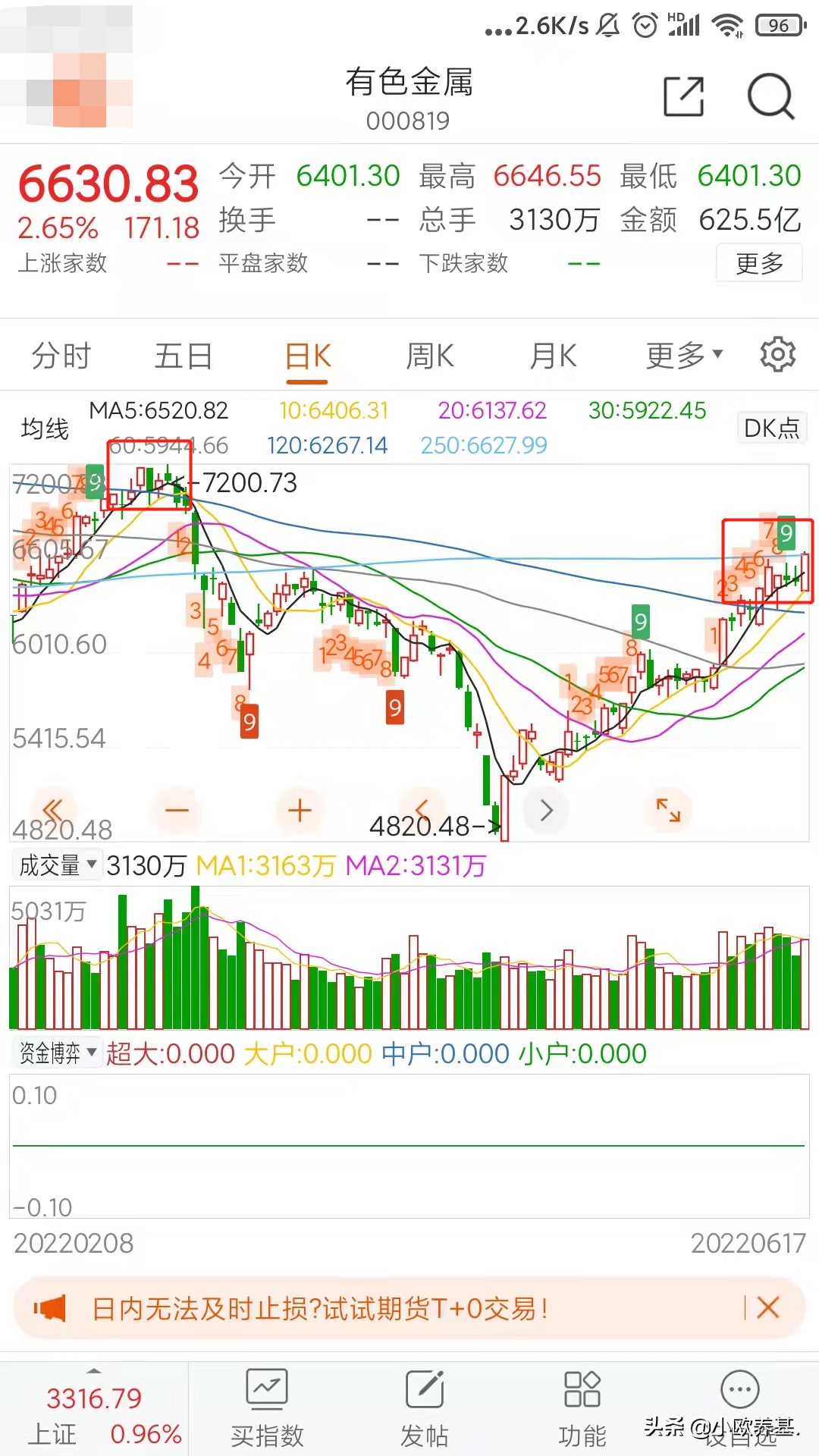Switch to the 周K tab
Screen dimensions: 819x1456
[x=428, y=354]
